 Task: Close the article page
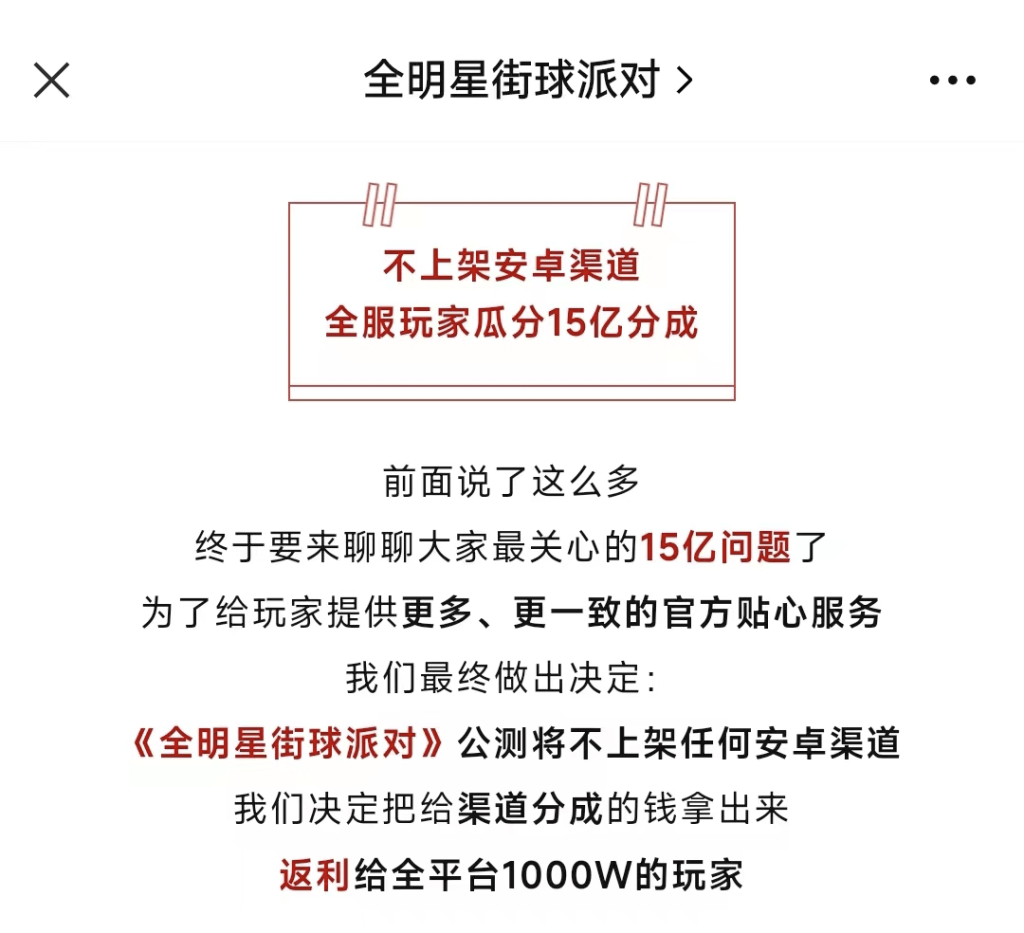[x=51, y=80]
